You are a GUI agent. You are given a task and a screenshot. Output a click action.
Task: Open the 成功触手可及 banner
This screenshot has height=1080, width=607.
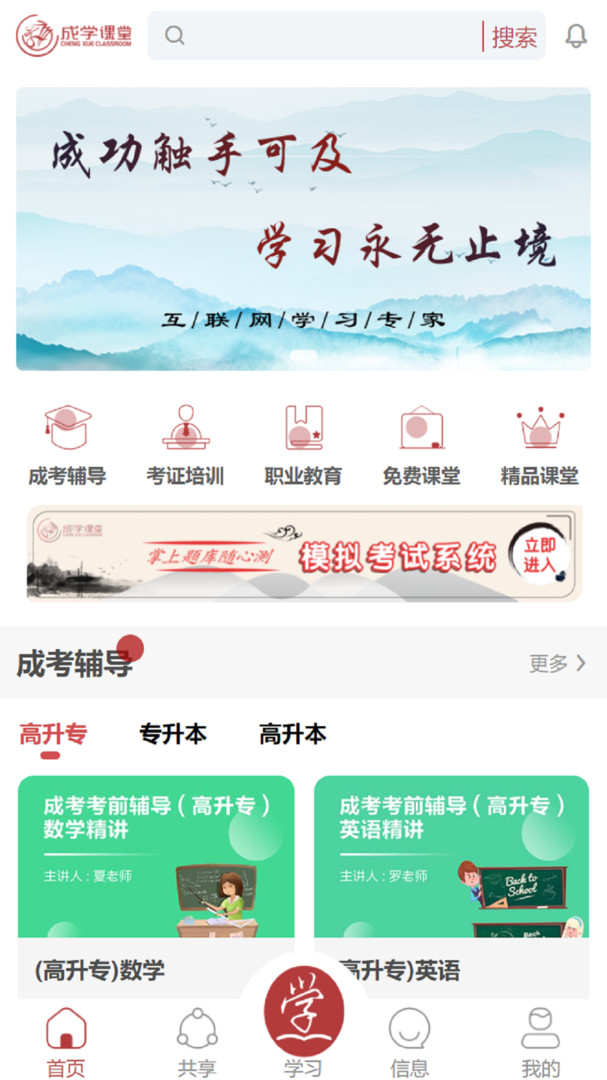(x=303, y=228)
